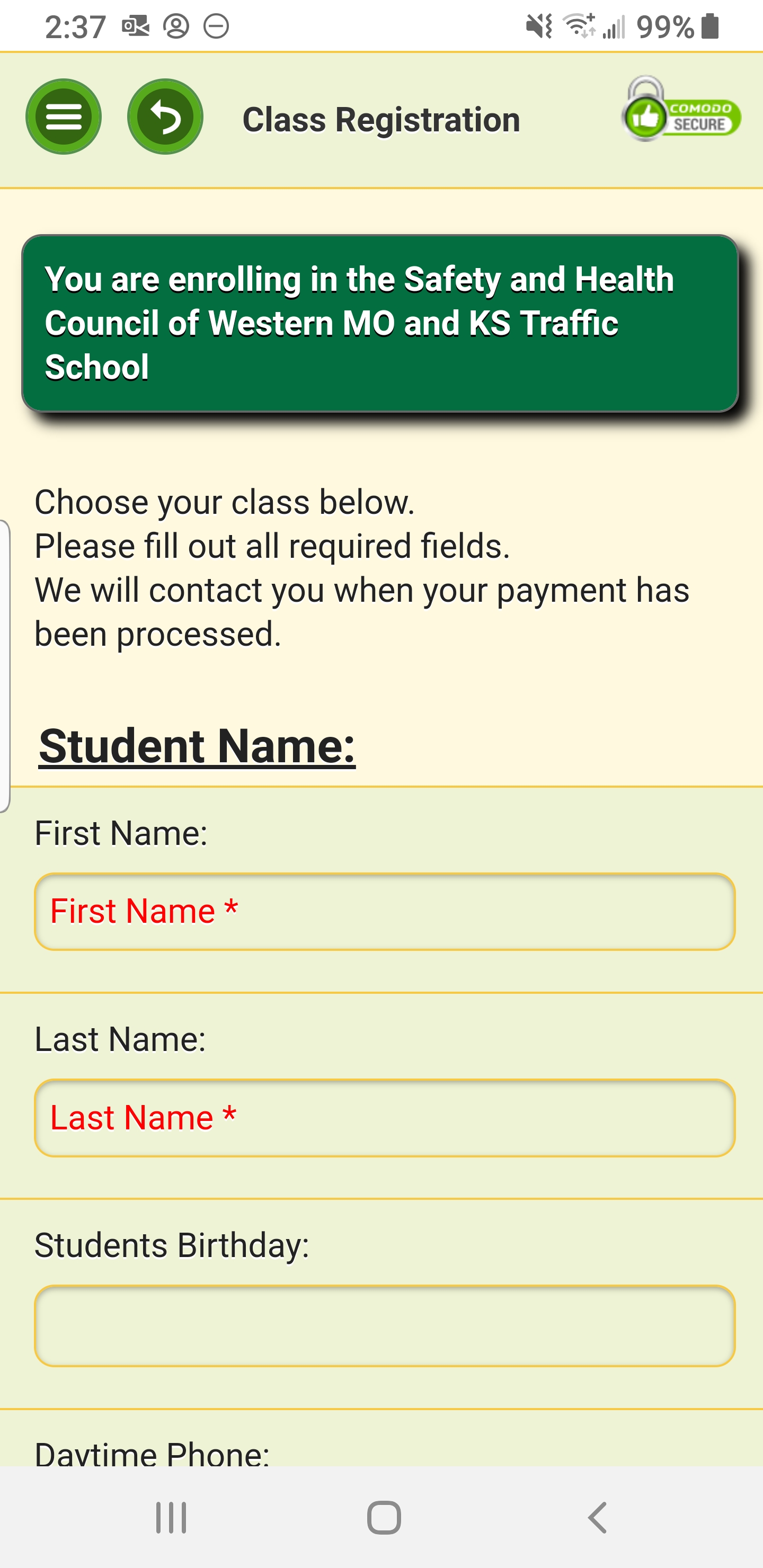Open the Comodo Secure badge

tap(680, 110)
